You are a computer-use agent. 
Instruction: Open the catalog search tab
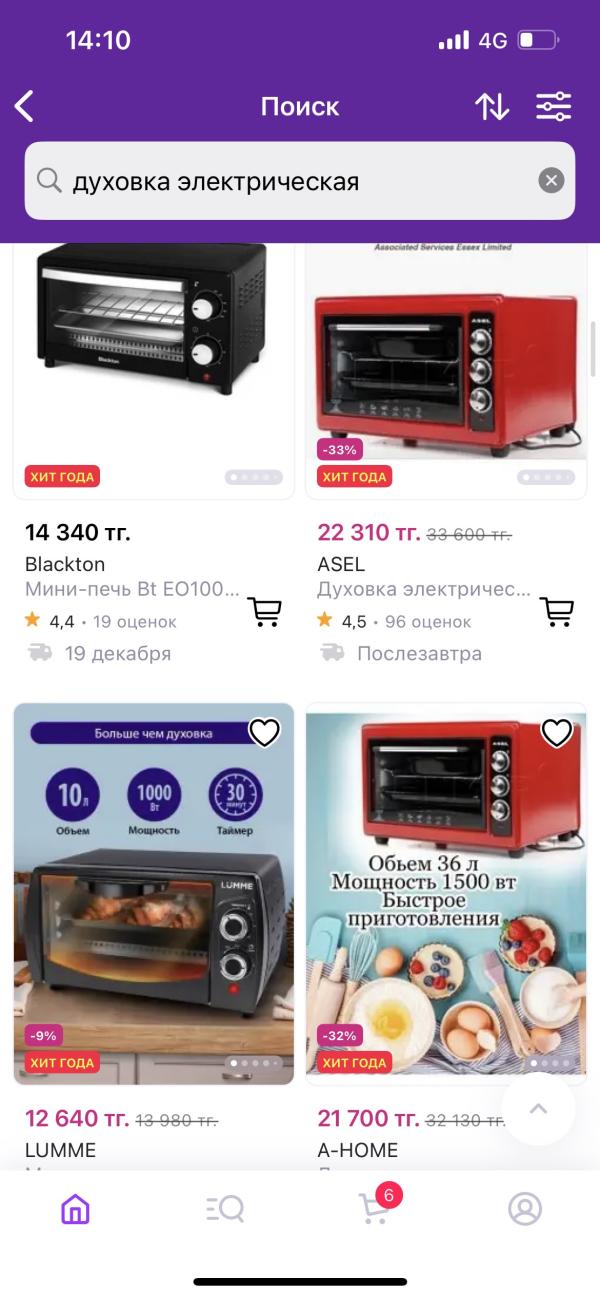point(225,1209)
